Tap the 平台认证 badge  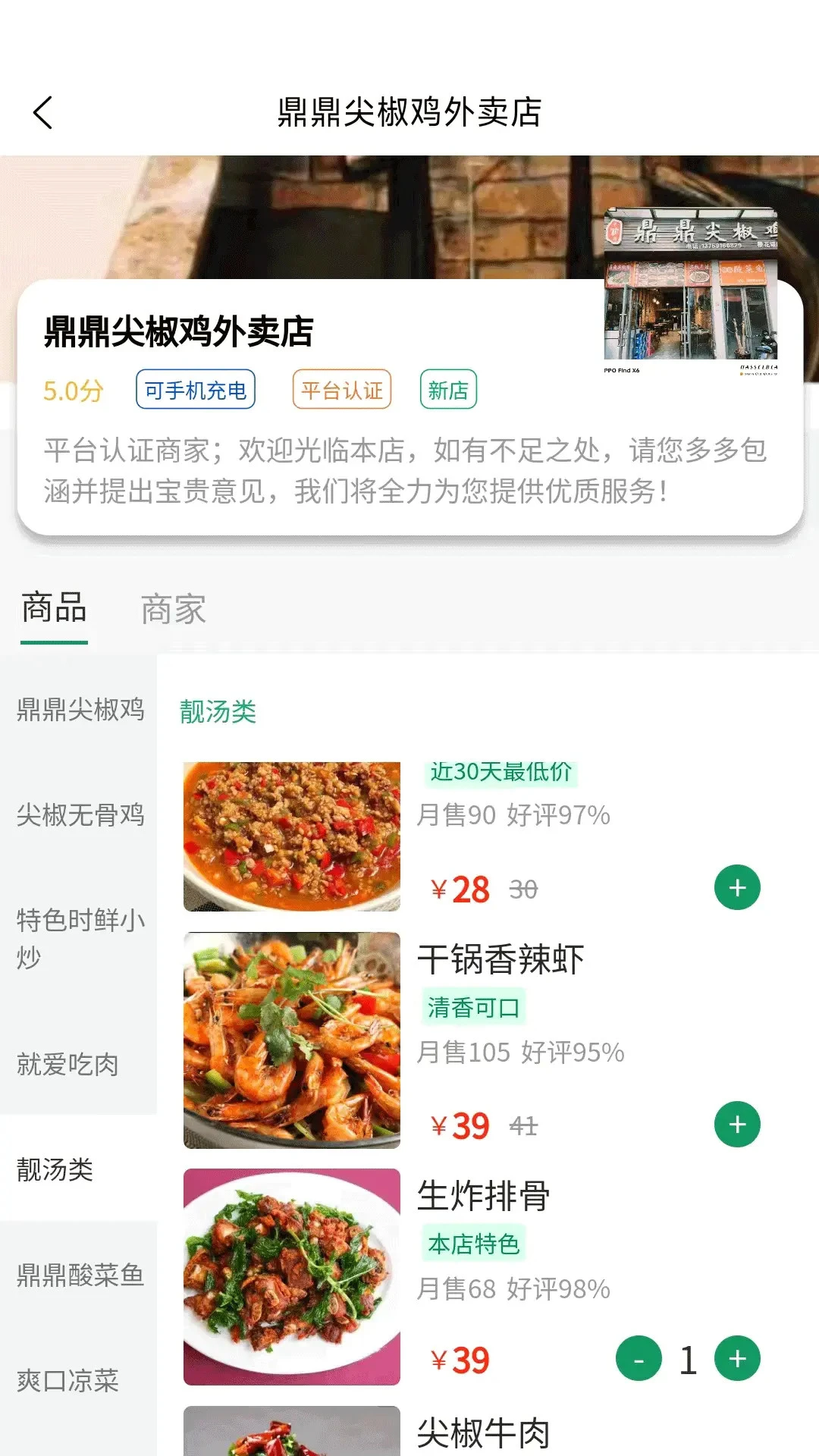pyautogui.click(x=342, y=389)
